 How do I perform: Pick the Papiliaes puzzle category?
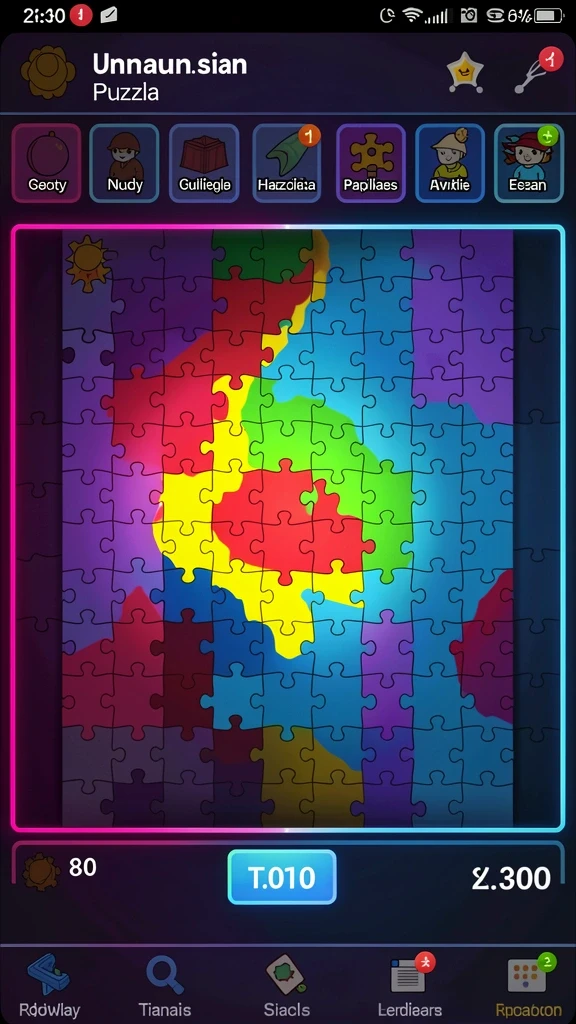point(370,163)
